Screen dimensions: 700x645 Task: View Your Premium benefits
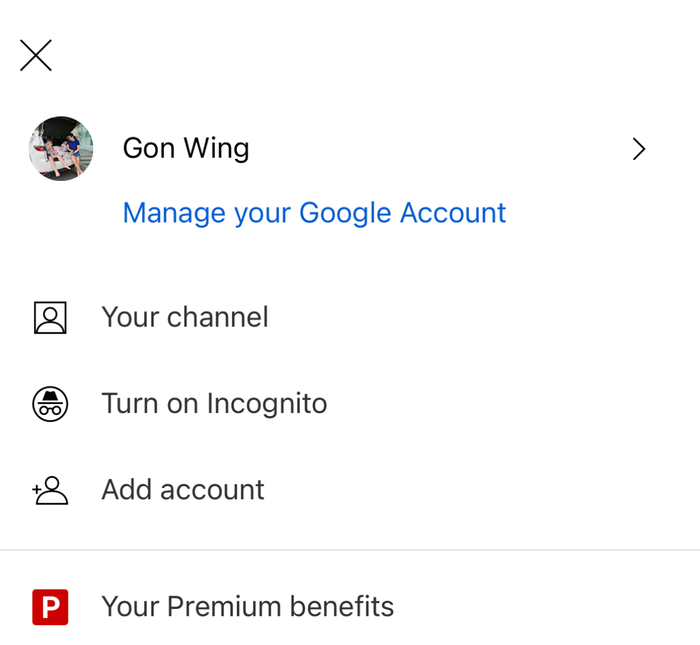point(247,606)
